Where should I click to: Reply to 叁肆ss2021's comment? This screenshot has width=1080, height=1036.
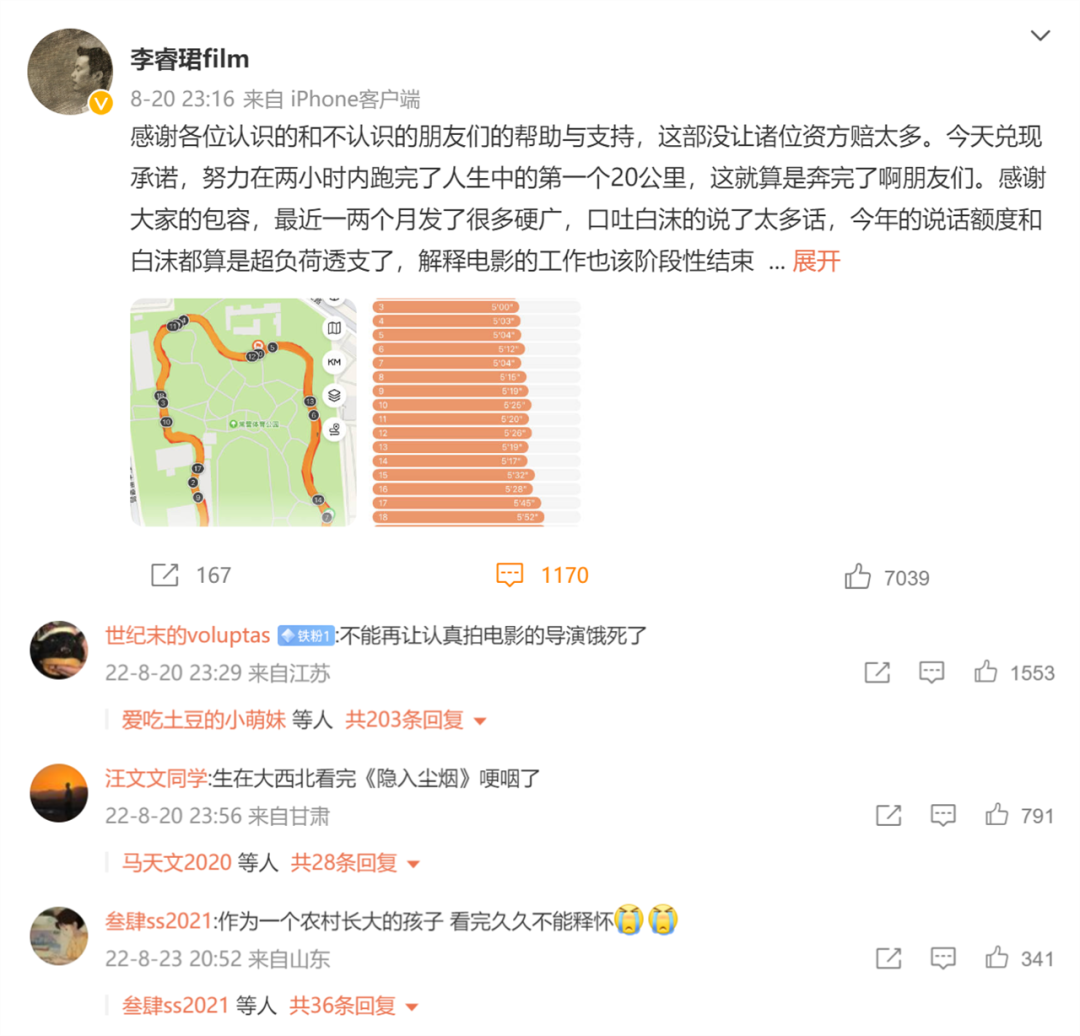pos(943,958)
